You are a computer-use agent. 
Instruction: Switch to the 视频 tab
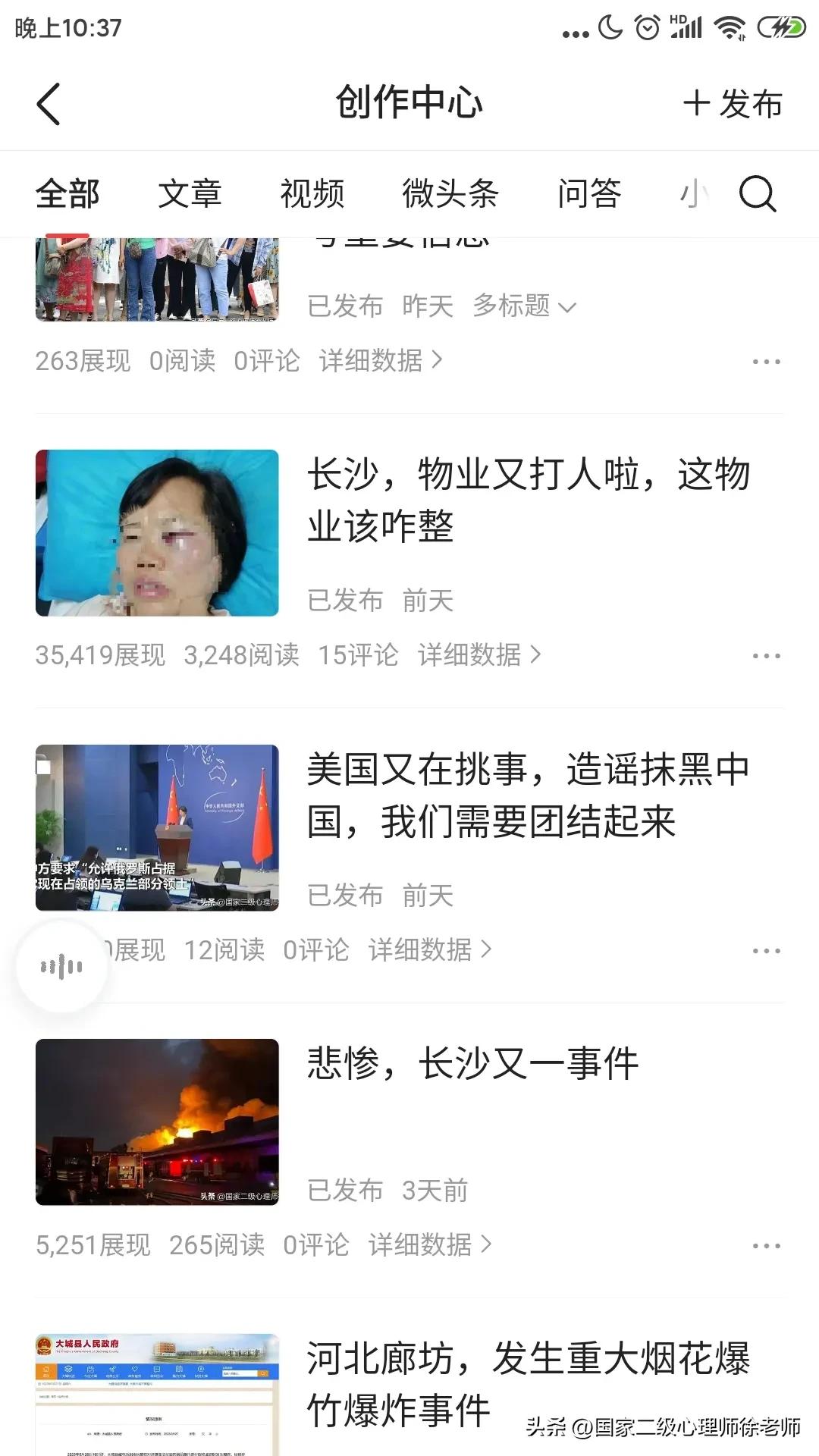pyautogui.click(x=313, y=194)
